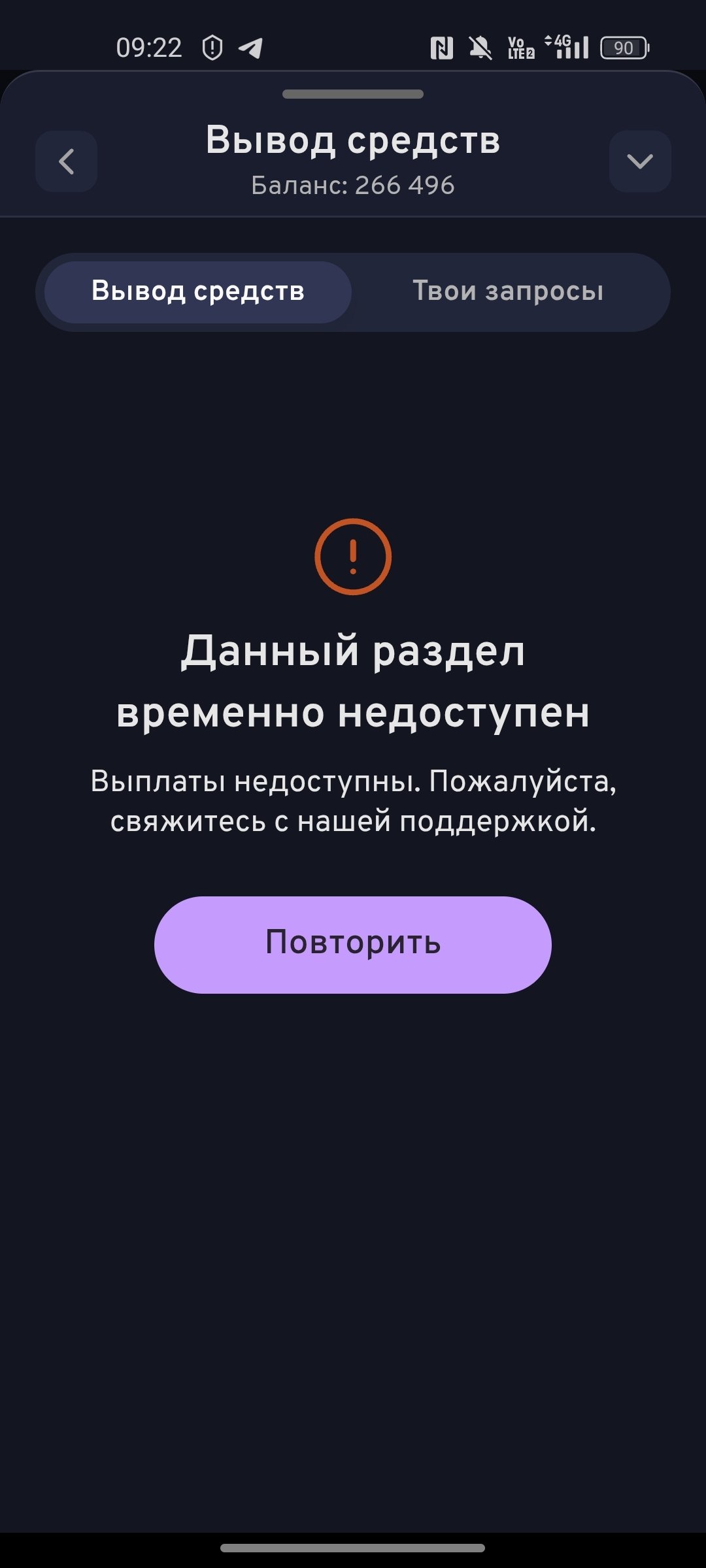Collapse the sheet with the down chevron
This screenshot has width=706, height=1568.
639,161
